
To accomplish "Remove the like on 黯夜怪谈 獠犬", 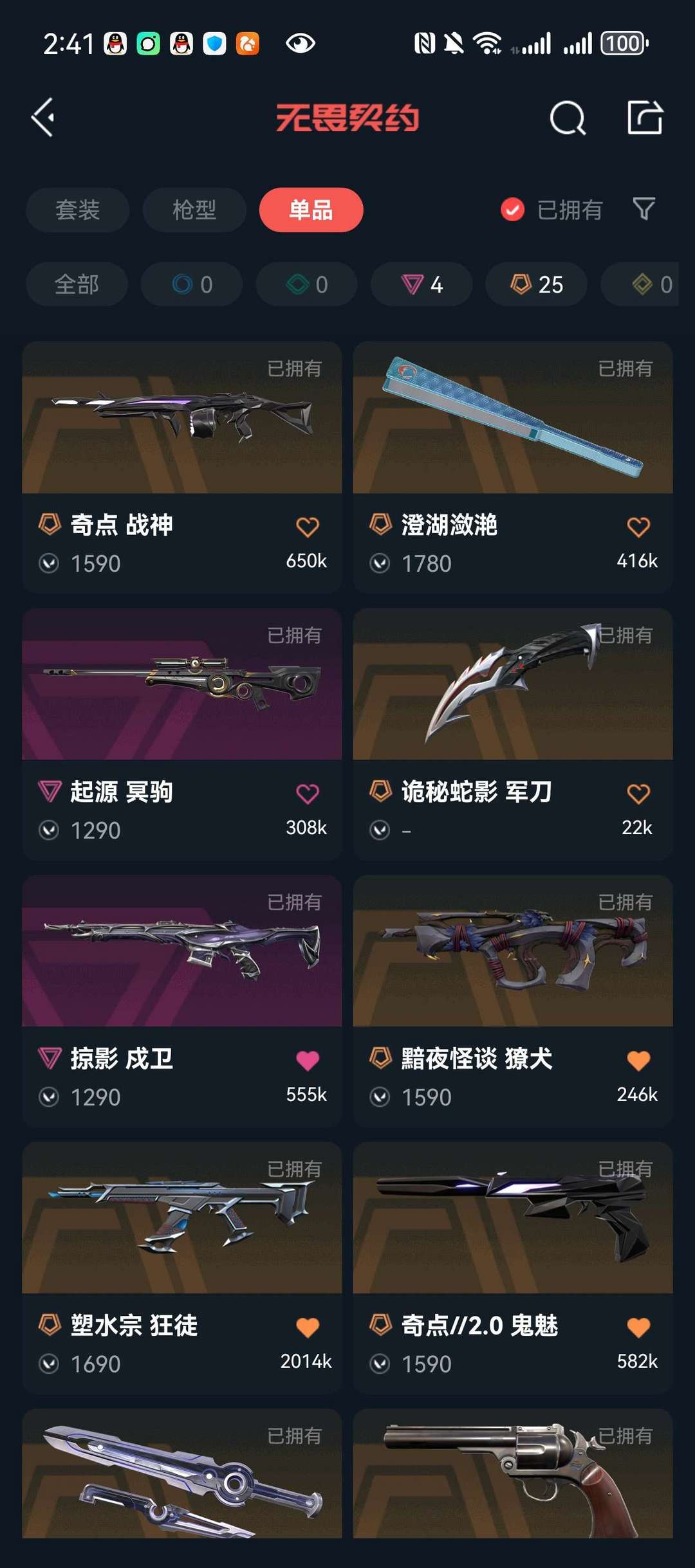I will (x=638, y=1060).
